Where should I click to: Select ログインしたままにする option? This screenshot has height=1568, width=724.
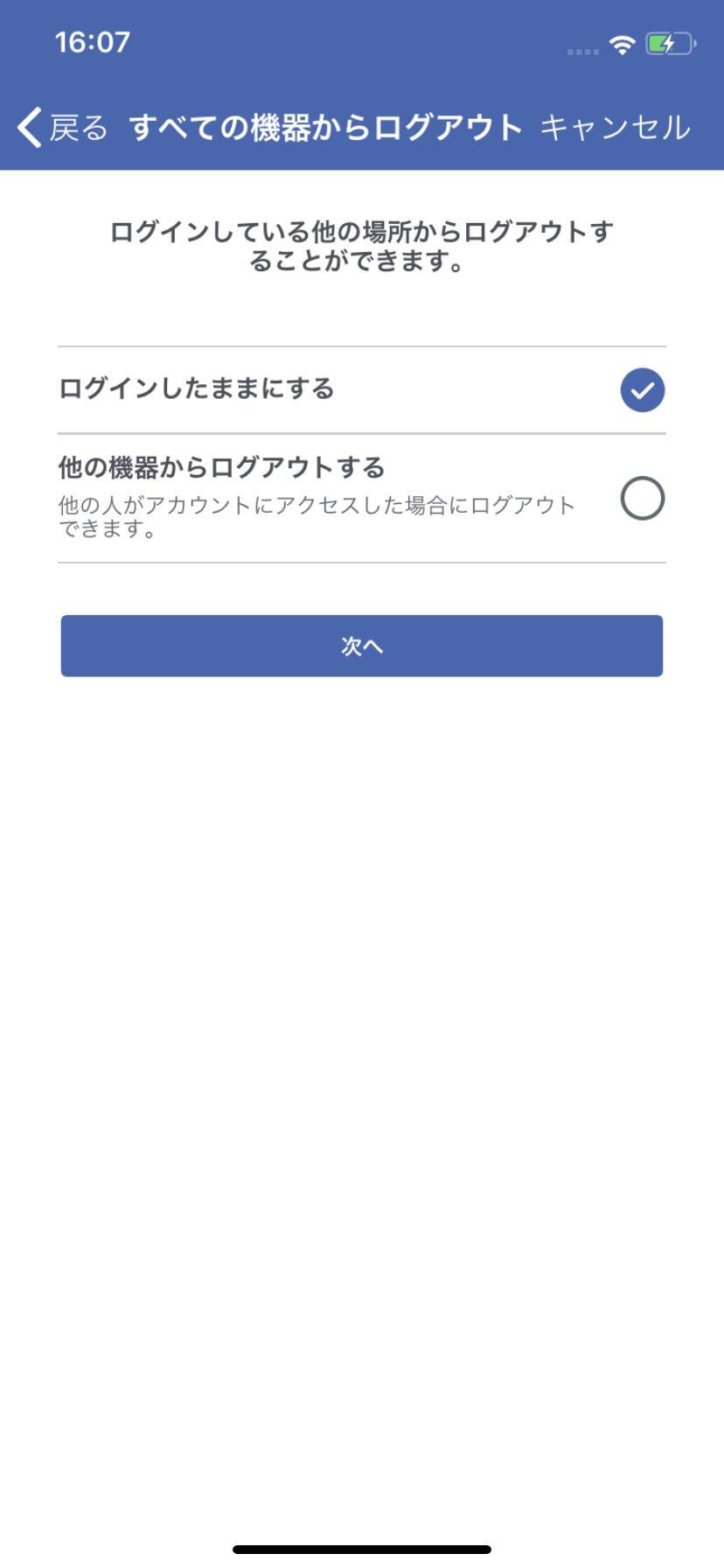tap(362, 389)
